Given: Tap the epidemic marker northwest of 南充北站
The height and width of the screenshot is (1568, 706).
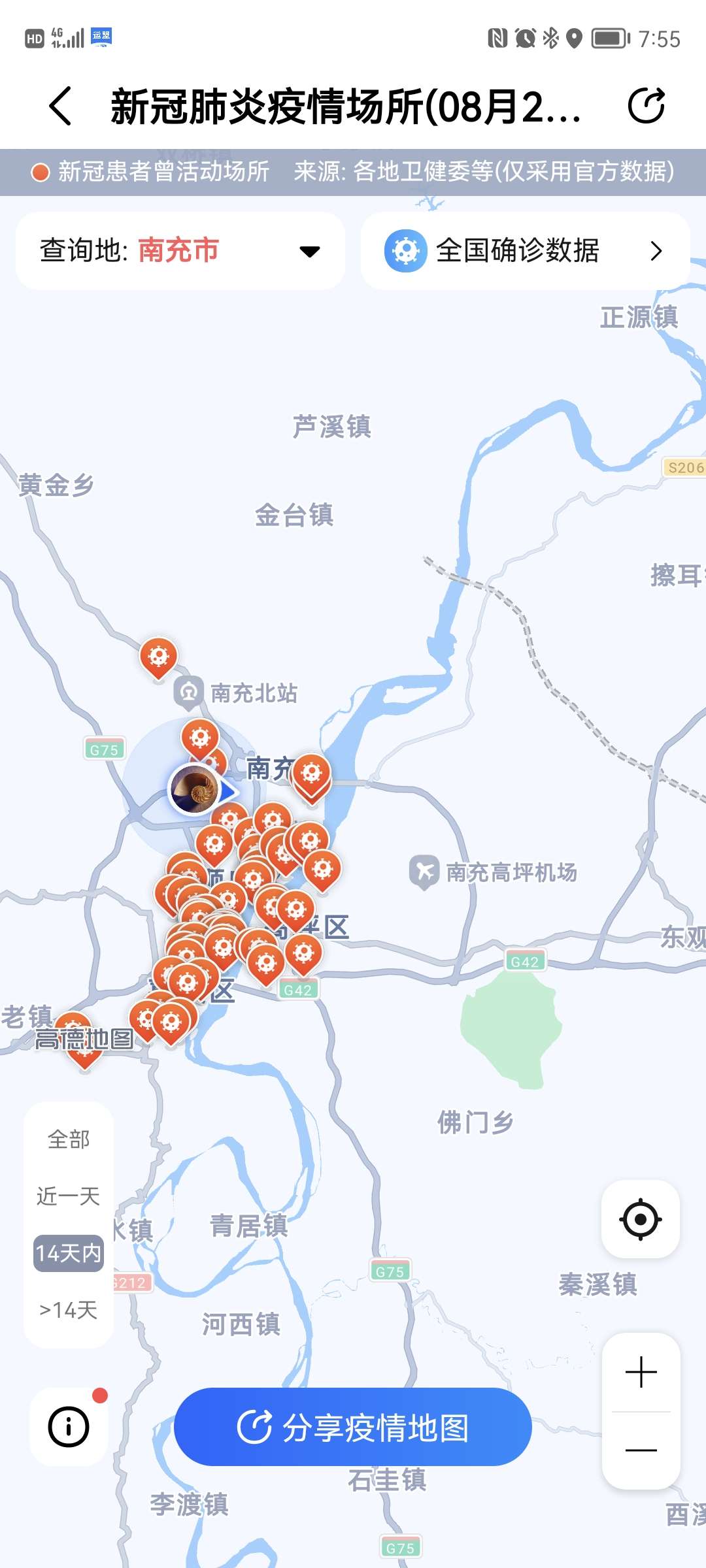Looking at the screenshot, I should click(158, 657).
